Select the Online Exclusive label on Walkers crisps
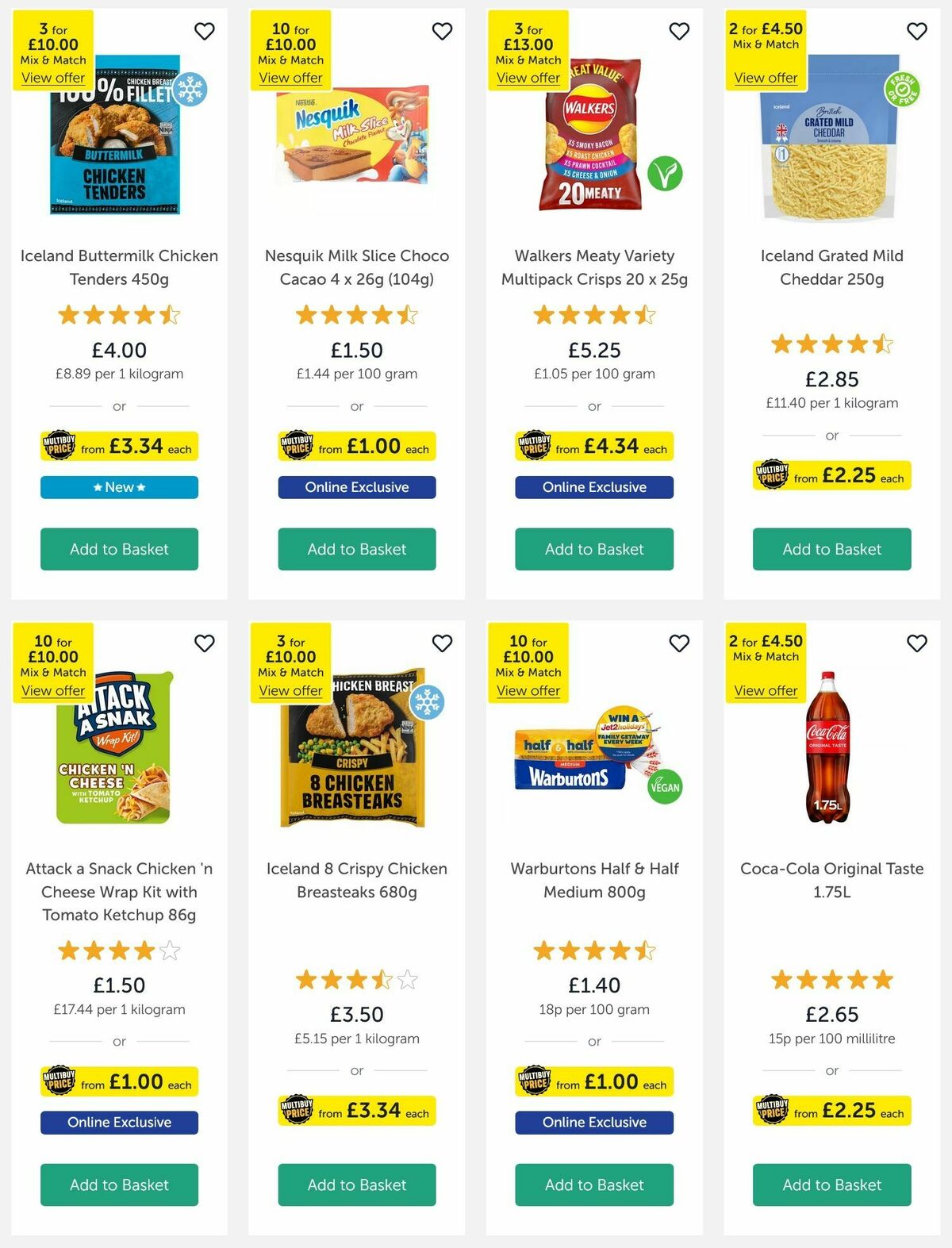Image resolution: width=952 pixels, height=1248 pixels. pyautogui.click(x=593, y=487)
